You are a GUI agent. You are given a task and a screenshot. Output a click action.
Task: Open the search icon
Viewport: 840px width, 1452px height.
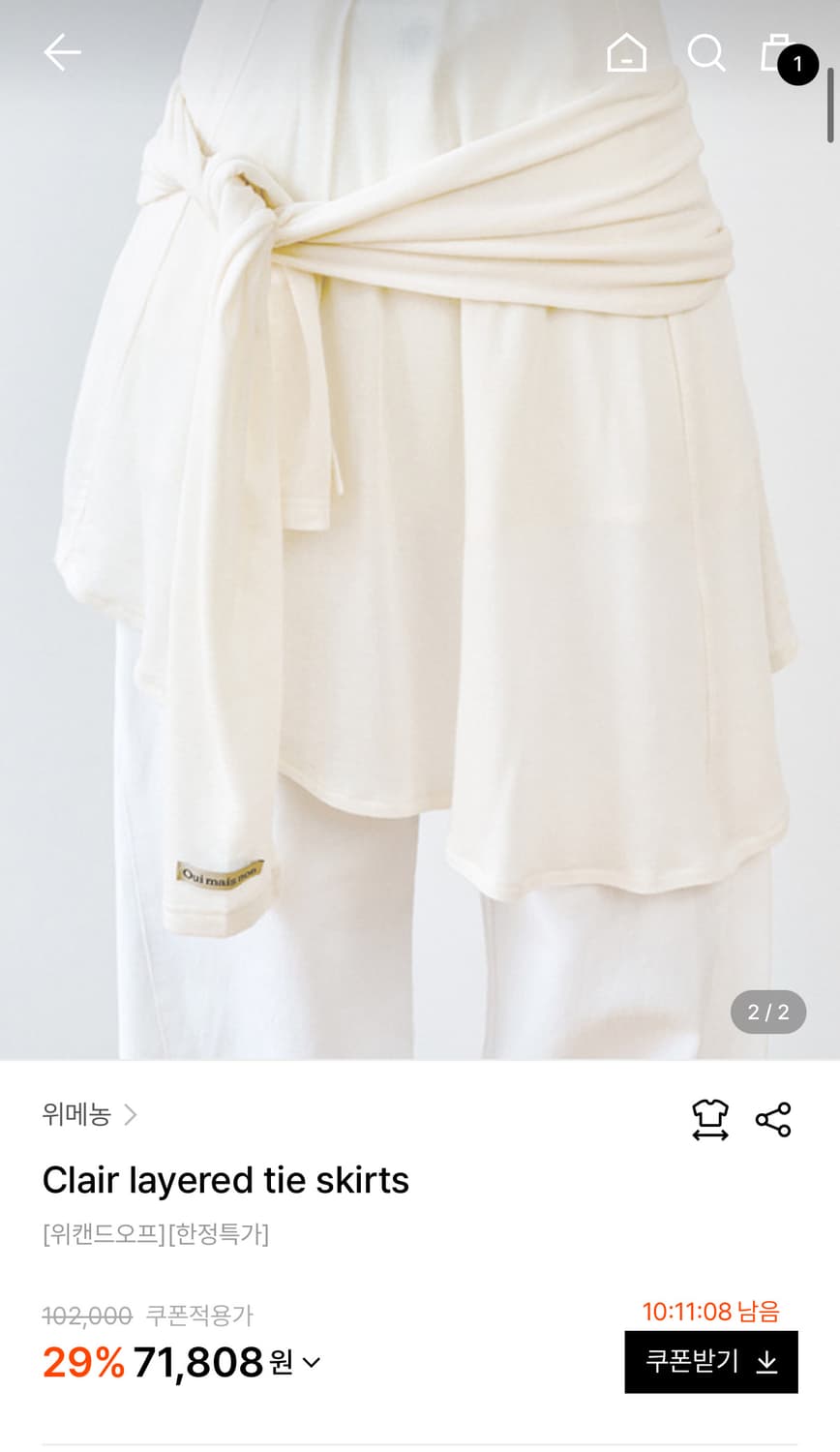click(x=705, y=52)
